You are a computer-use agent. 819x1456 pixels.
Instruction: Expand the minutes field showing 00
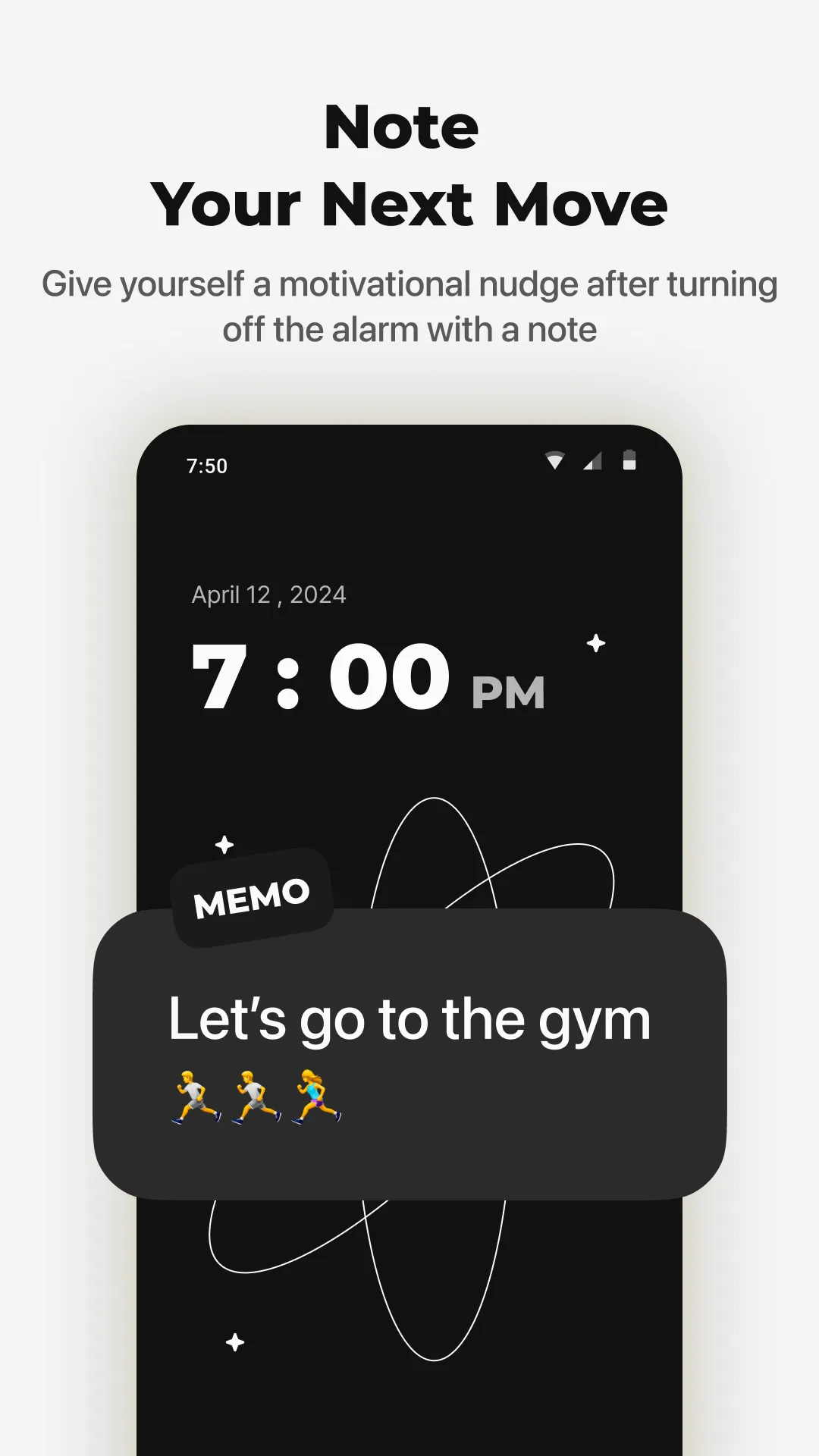pos(388,677)
